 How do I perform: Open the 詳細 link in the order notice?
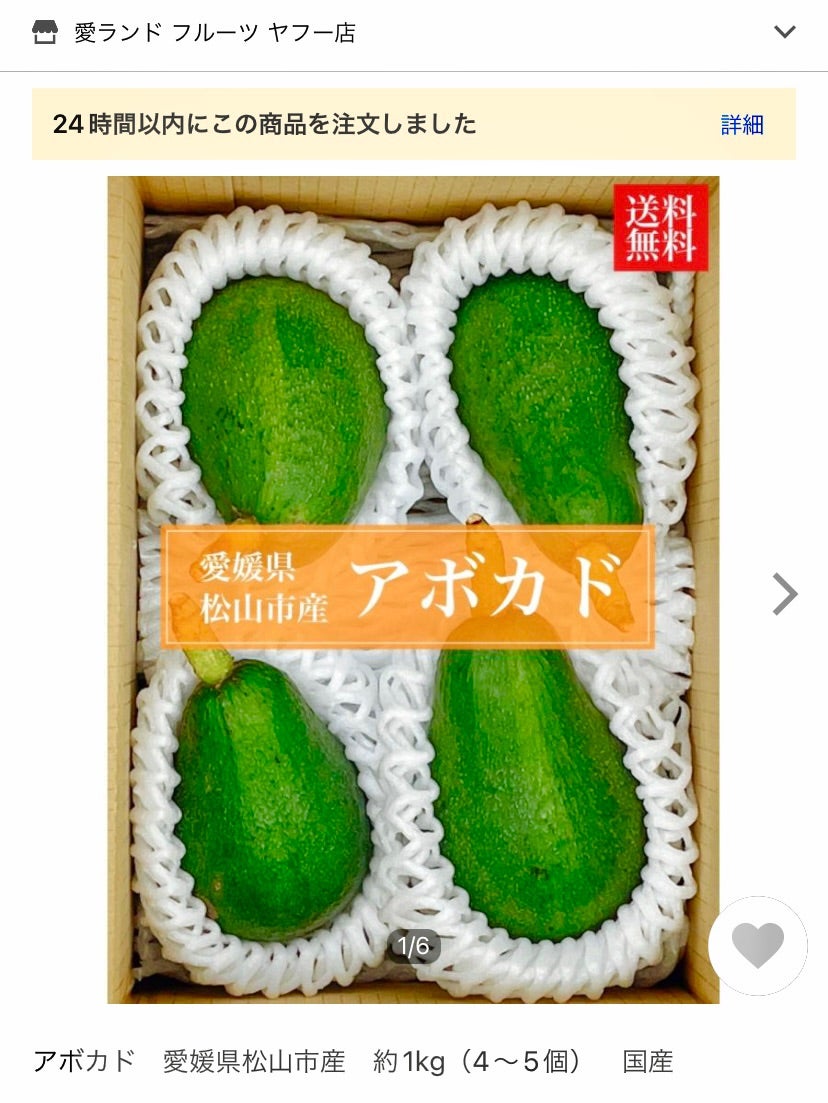click(x=743, y=124)
